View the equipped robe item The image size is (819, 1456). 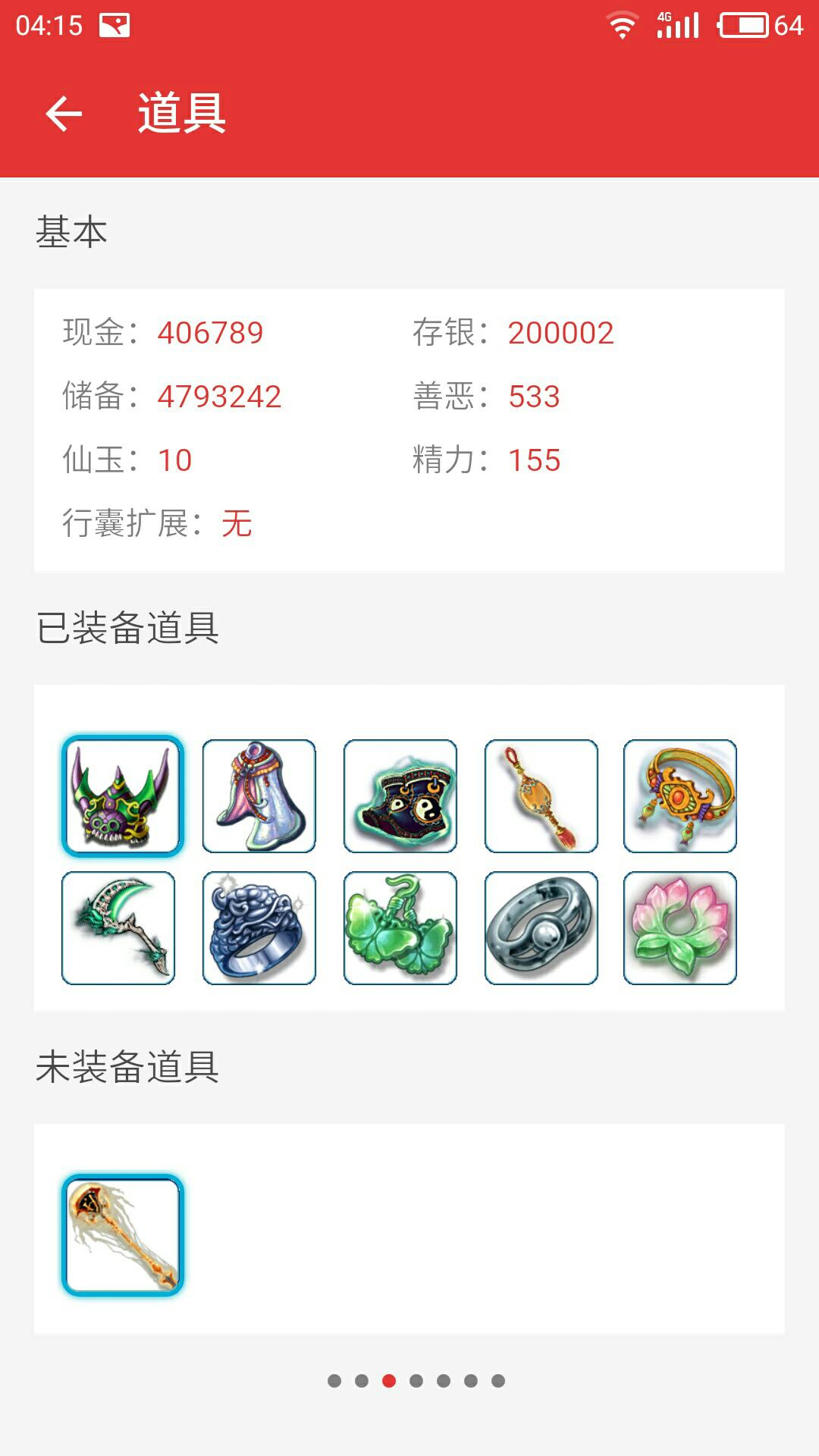[x=259, y=796]
